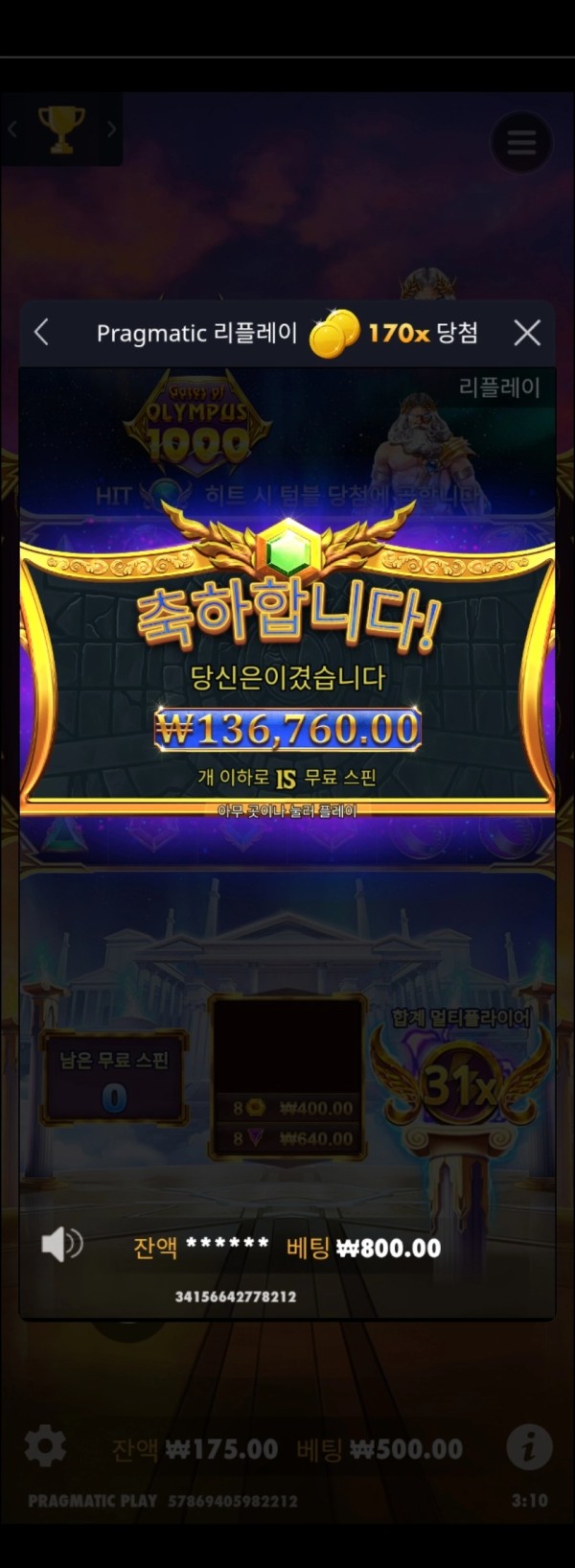Close the Pragmatic replay window
Screen dimensions: 575x1568
[x=527, y=333]
